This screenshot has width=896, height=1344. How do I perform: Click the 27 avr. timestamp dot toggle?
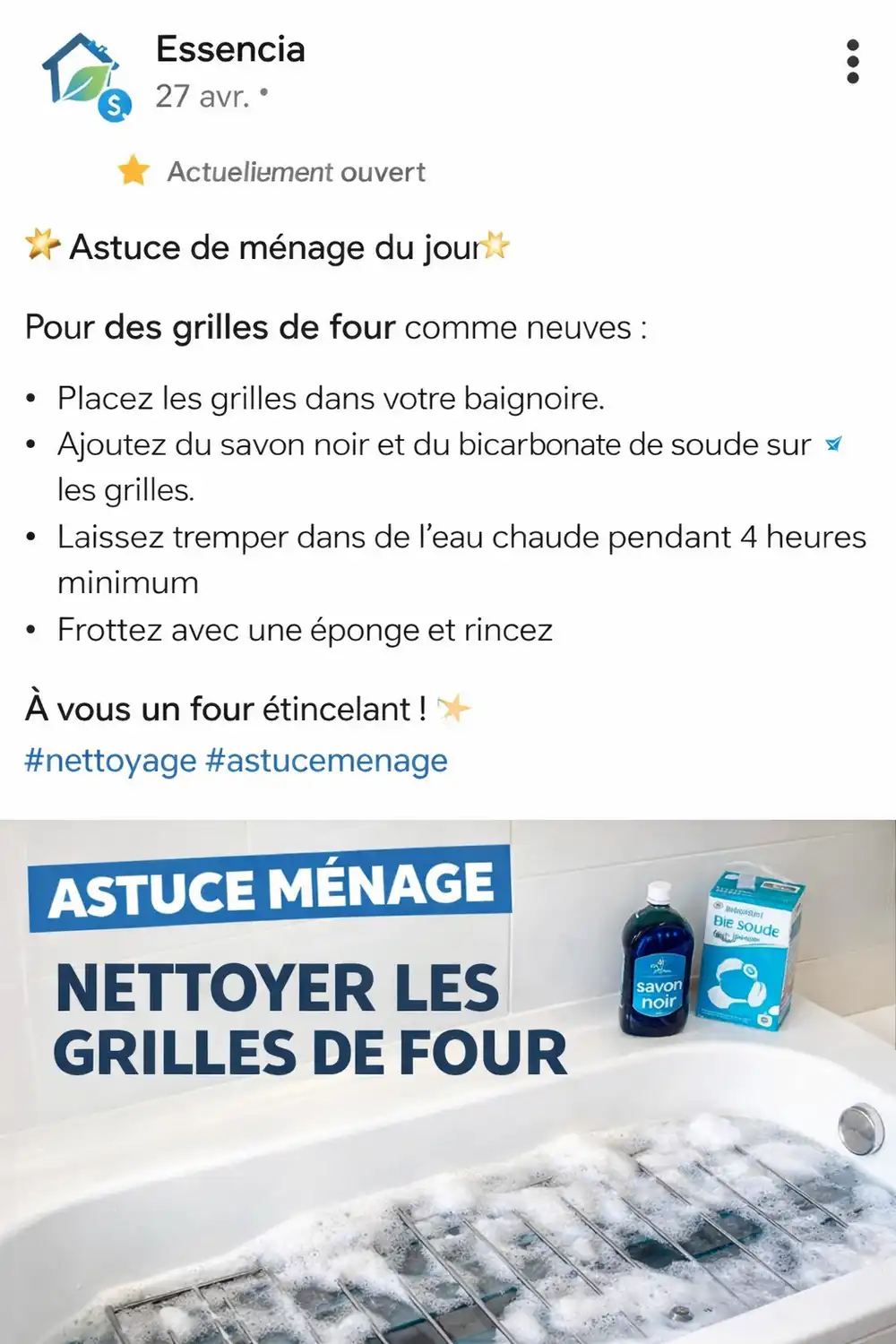(x=266, y=91)
